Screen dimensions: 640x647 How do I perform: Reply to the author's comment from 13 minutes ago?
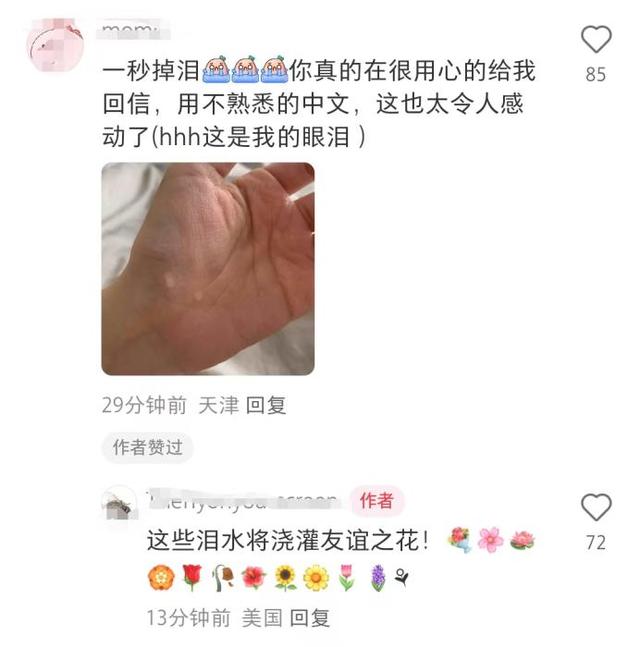click(309, 618)
